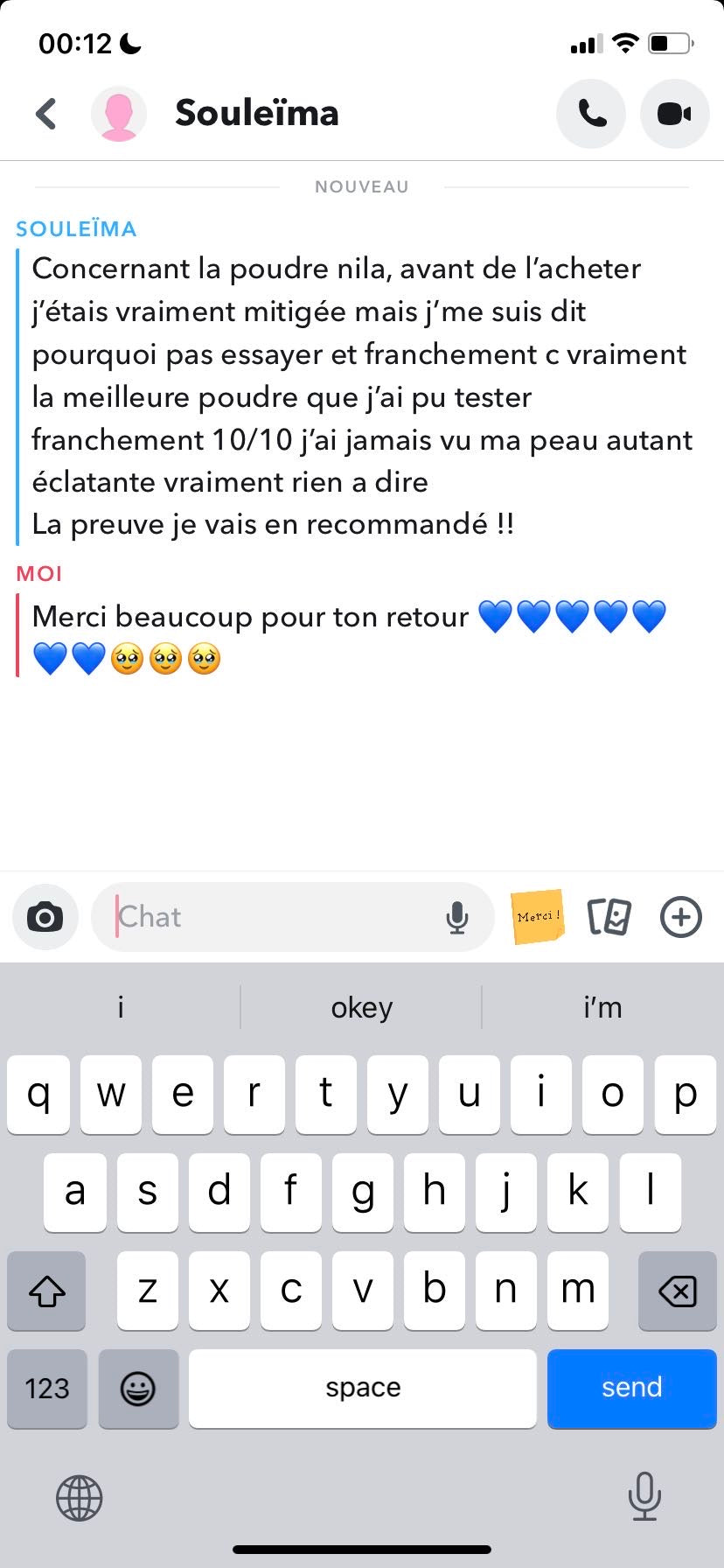Insert the suggestion "i'm"
This screenshot has height=1568, width=724.
[x=602, y=1007]
